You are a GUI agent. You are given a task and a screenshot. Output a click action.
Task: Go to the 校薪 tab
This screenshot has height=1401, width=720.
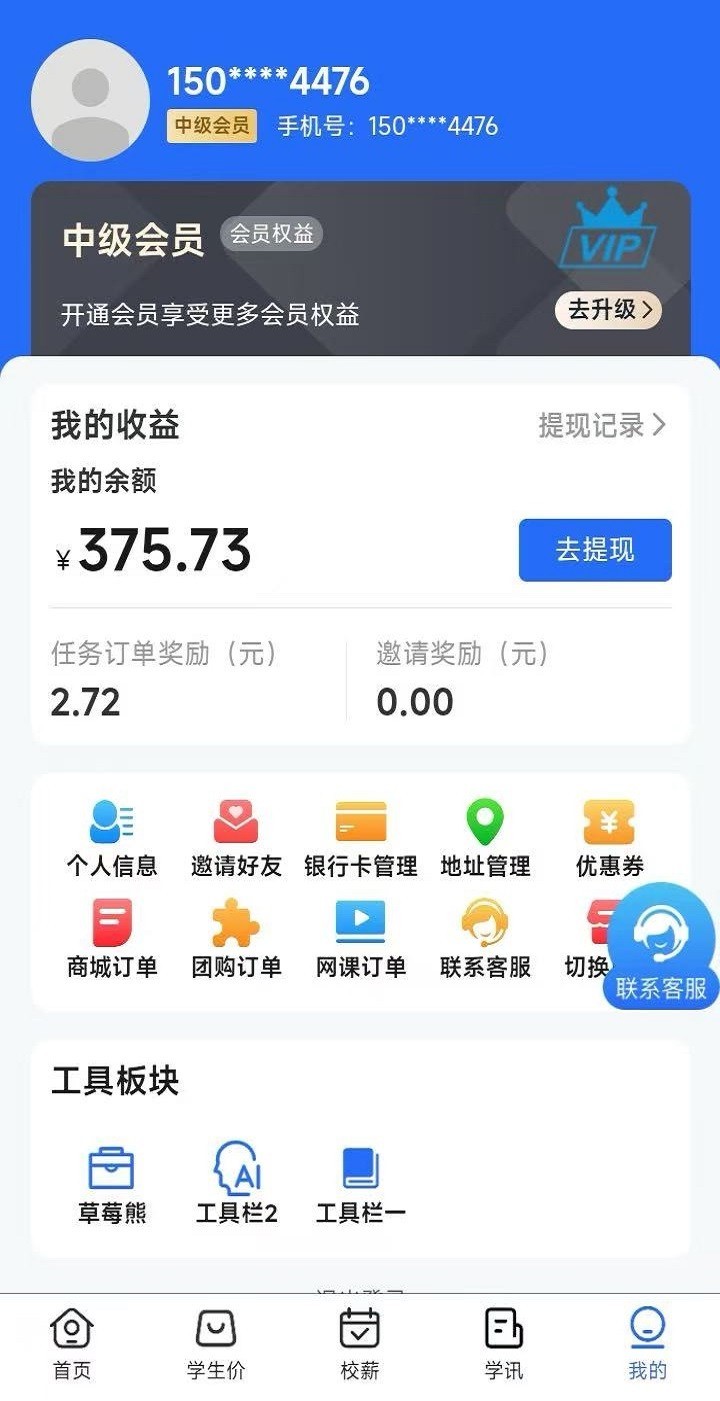360,1345
